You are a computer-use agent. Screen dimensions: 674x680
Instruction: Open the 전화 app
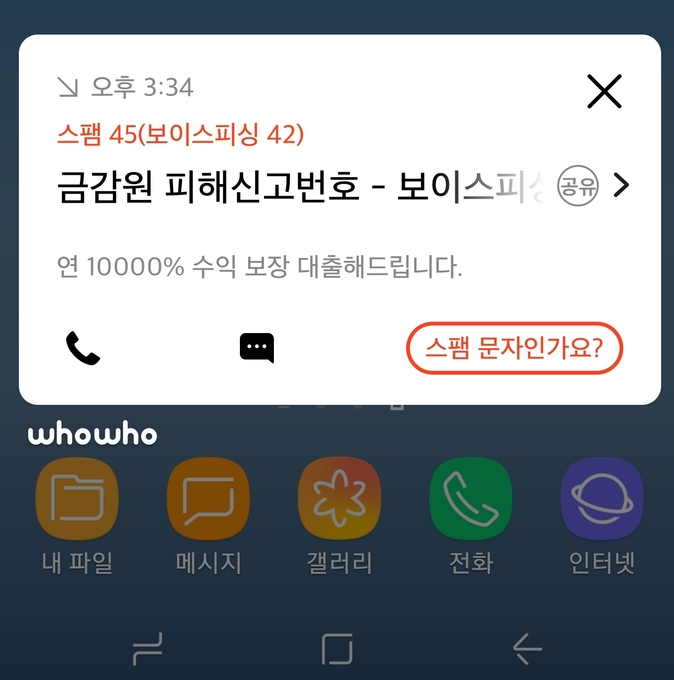click(x=470, y=501)
